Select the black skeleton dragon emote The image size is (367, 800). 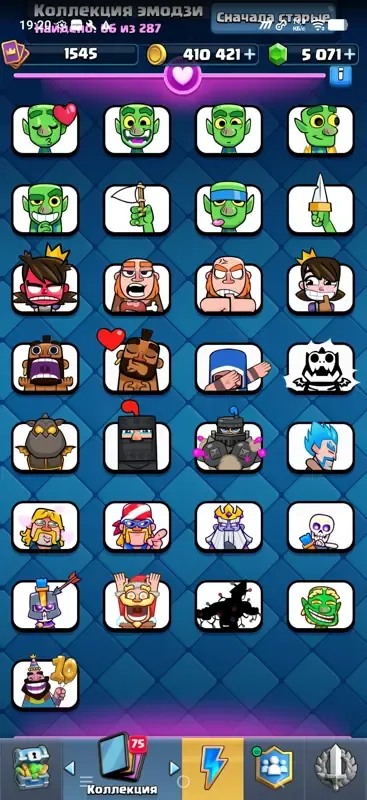tap(321, 367)
